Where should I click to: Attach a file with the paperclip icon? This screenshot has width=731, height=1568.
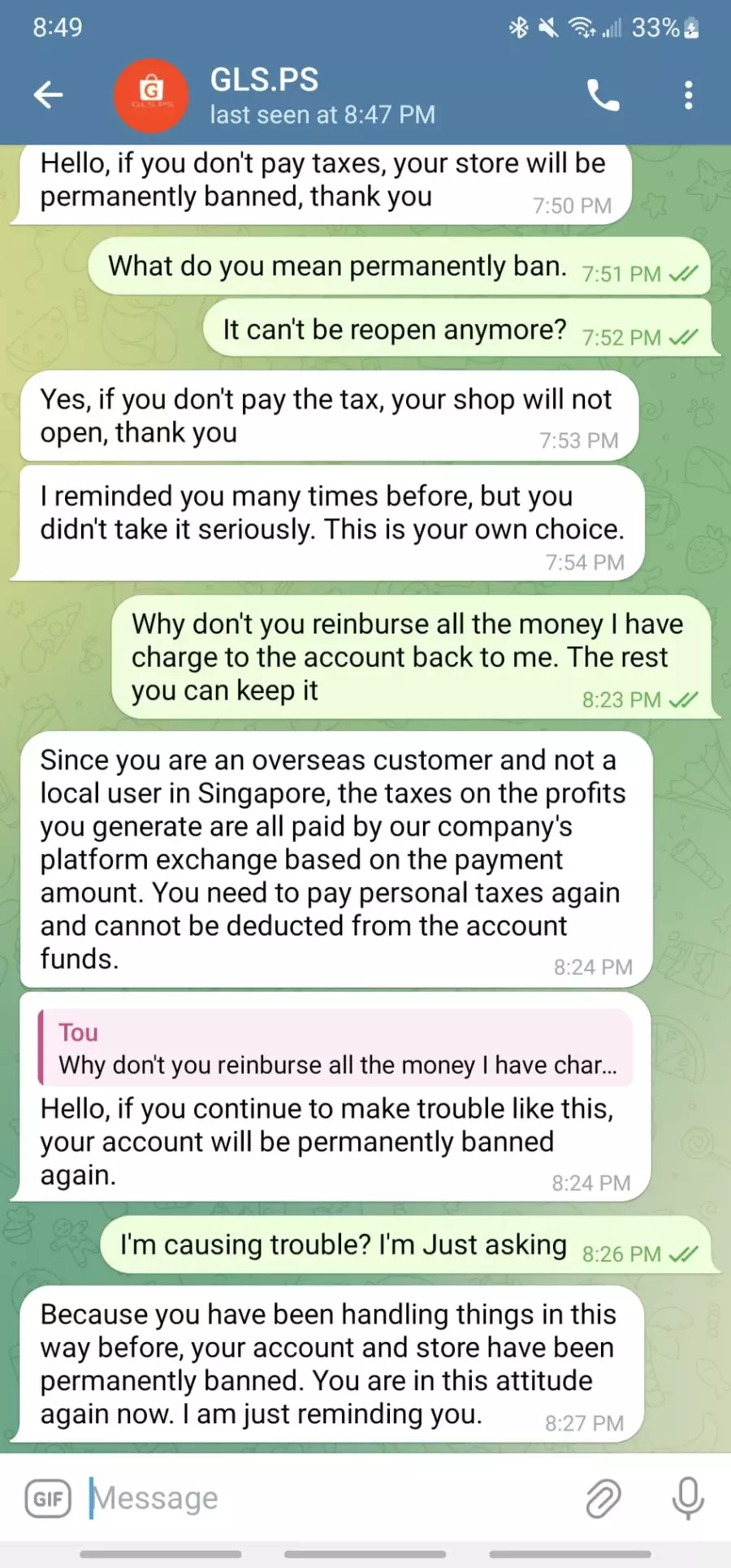click(603, 1499)
